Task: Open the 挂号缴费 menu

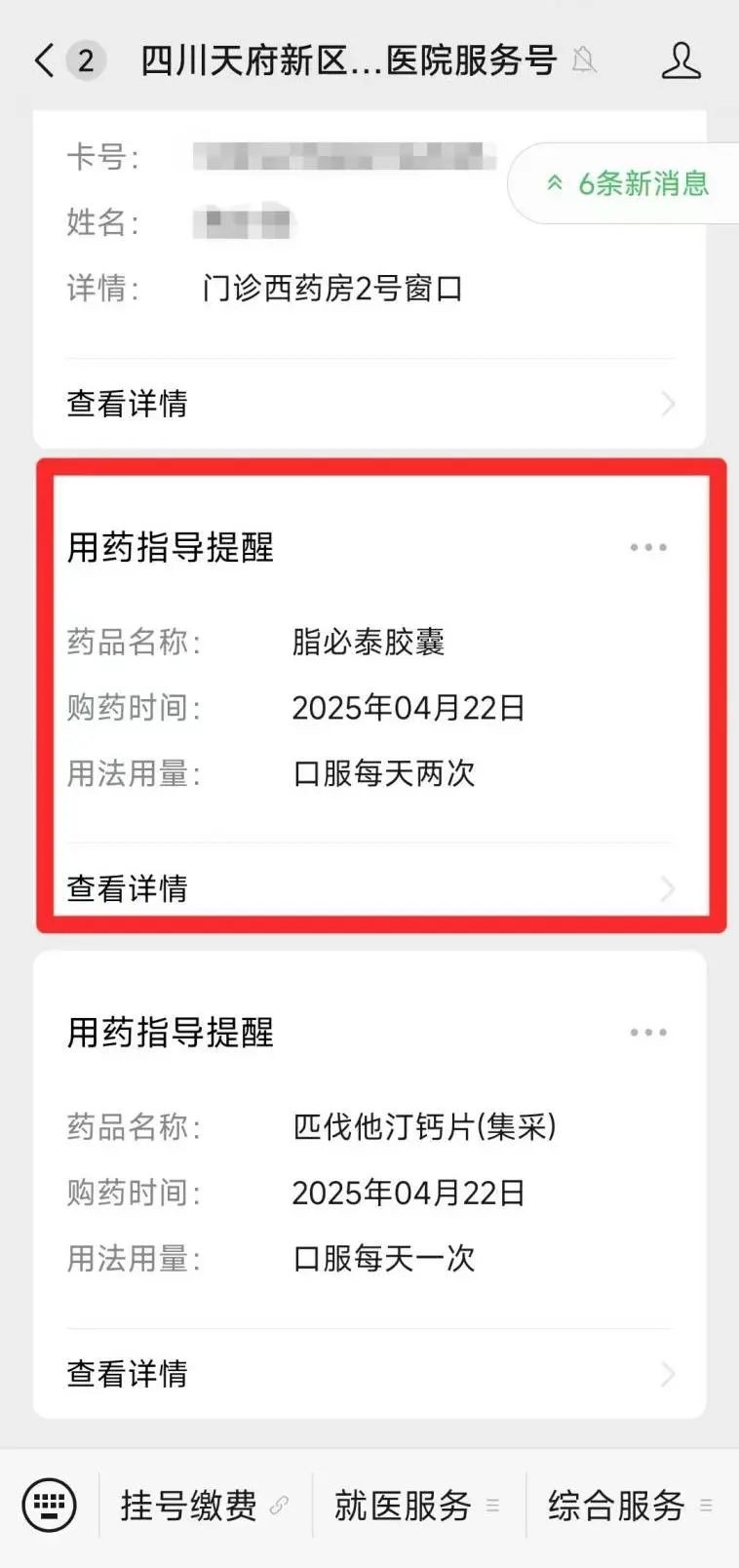Action: click(203, 1505)
